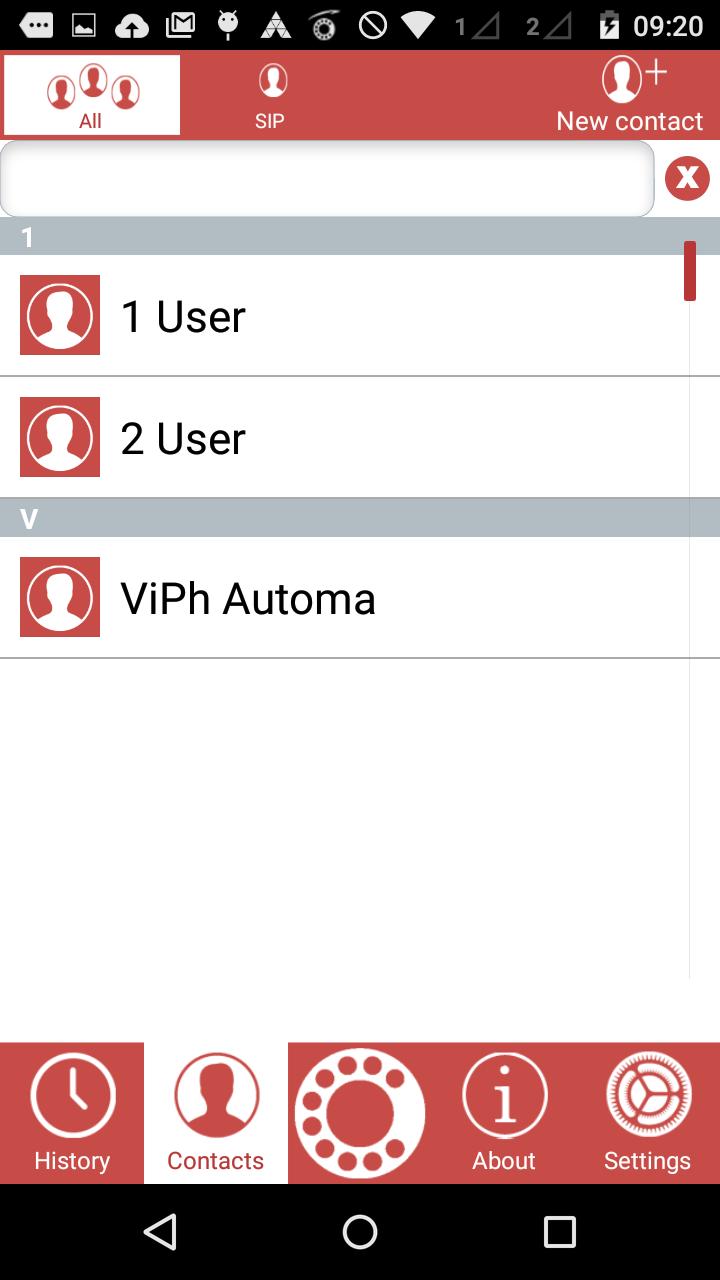Open the History tab clock icon
Screen dimensions: 720x1280
coord(71,1095)
